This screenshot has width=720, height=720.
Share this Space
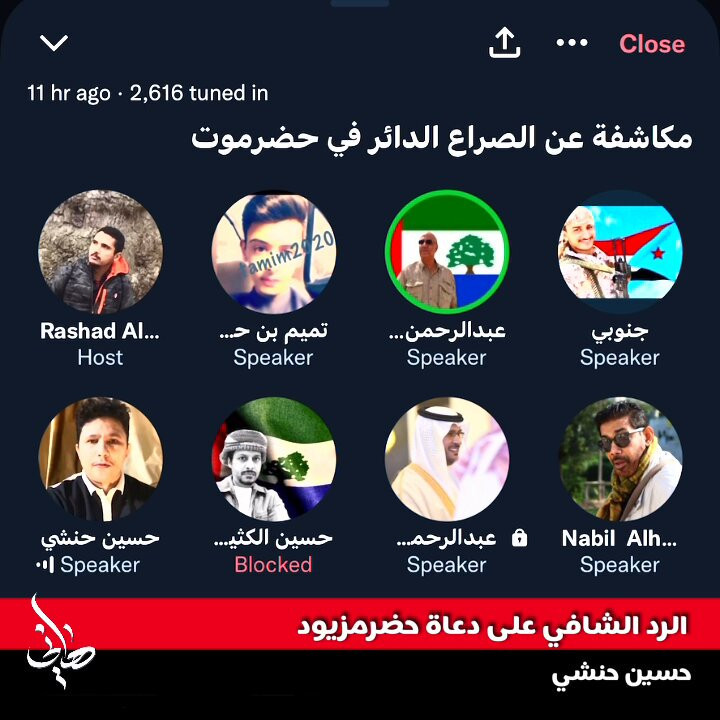[x=505, y=43]
